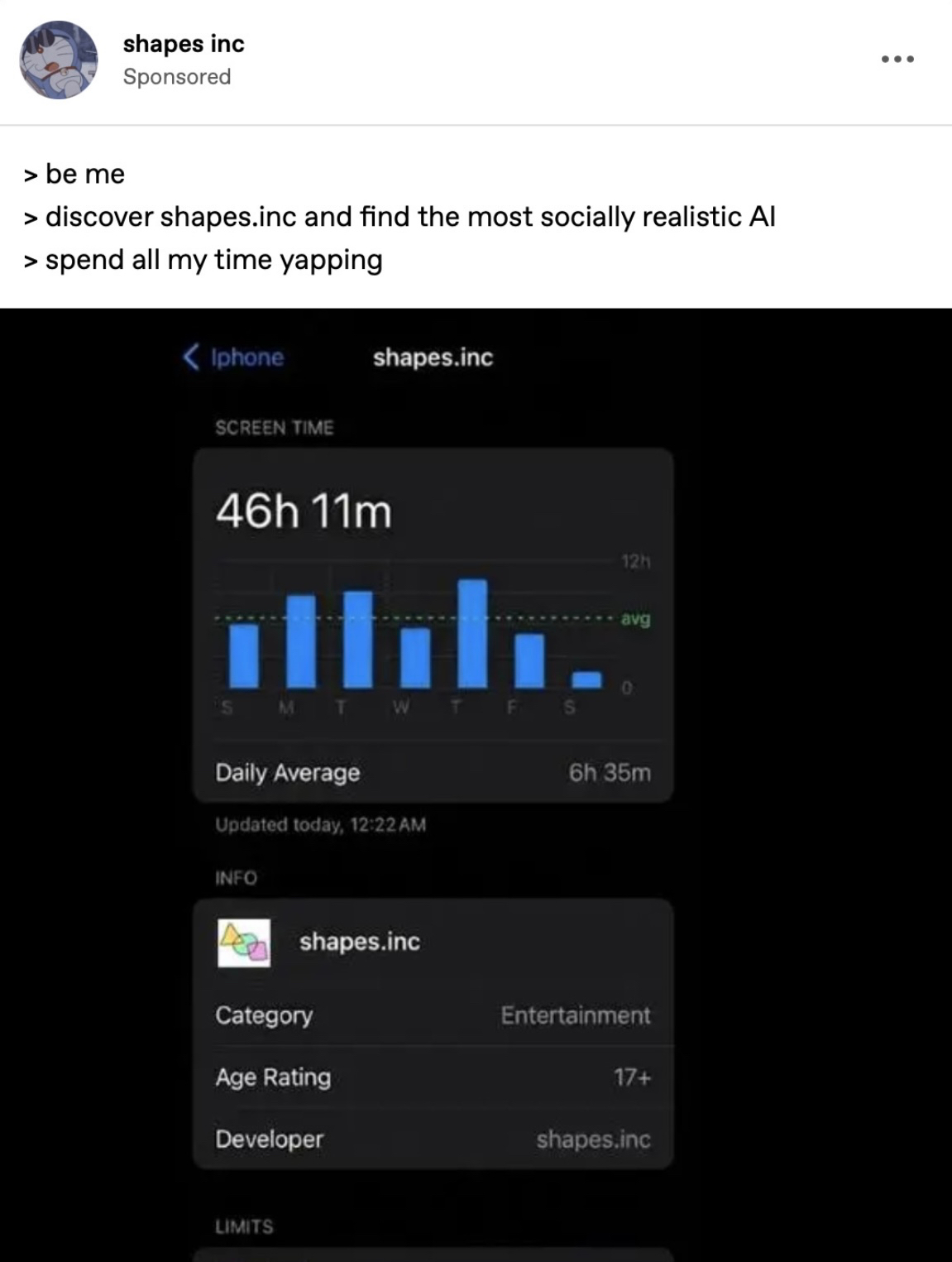Viewport: 952px width, 1262px height.
Task: Open the shapes inc profile avatar
Action: [58, 60]
